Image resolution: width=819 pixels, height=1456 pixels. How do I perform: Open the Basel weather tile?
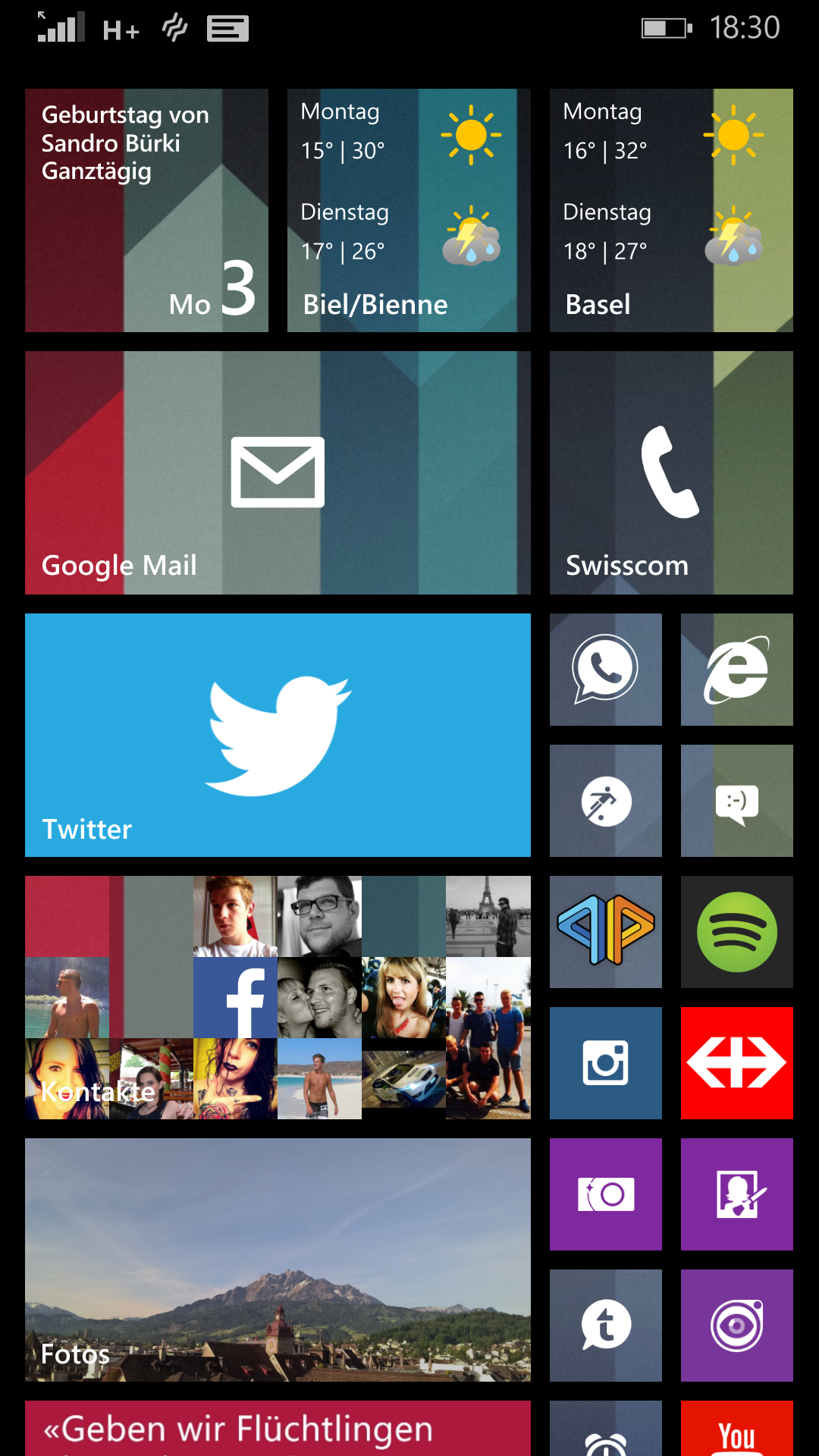(x=671, y=210)
